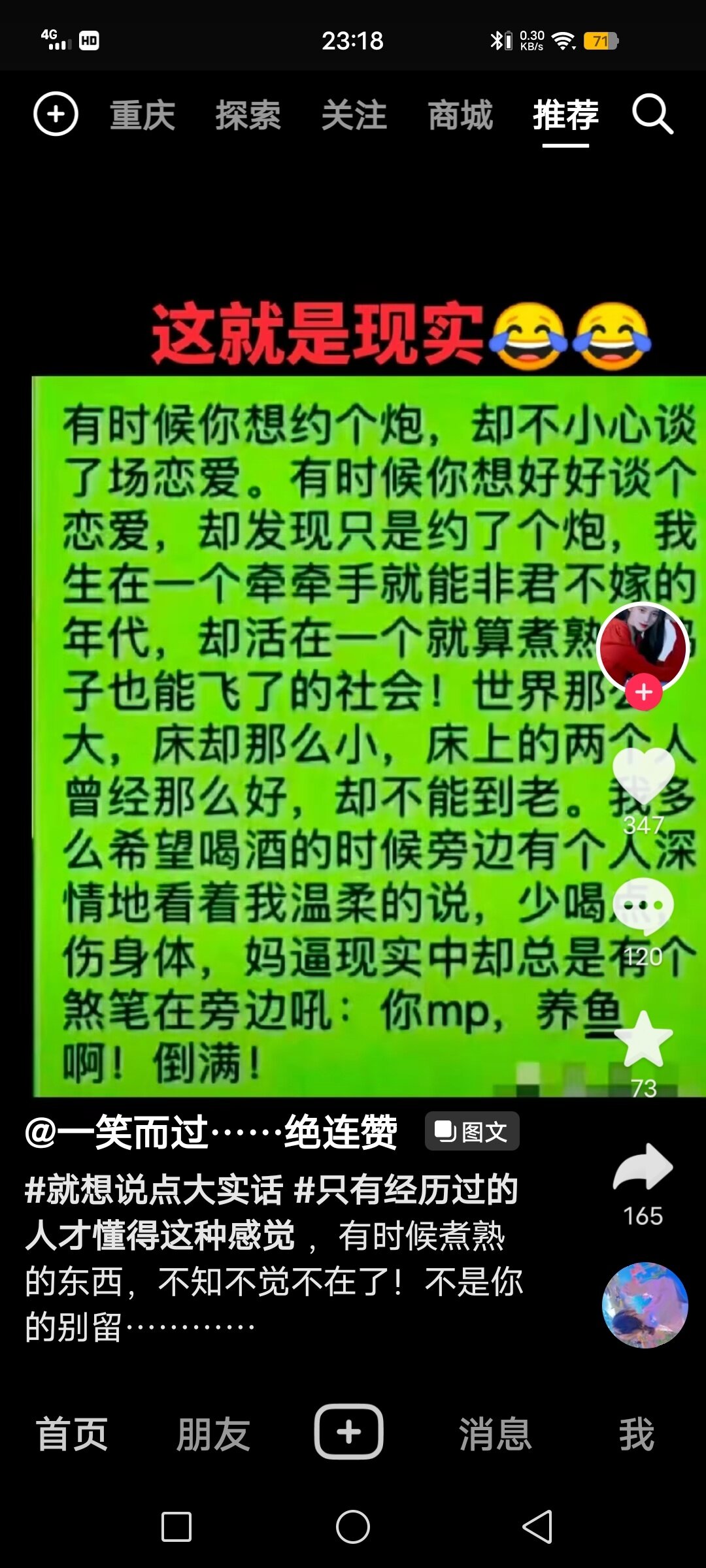Switch to the 探索 tab
The height and width of the screenshot is (1568, 706).
(248, 116)
